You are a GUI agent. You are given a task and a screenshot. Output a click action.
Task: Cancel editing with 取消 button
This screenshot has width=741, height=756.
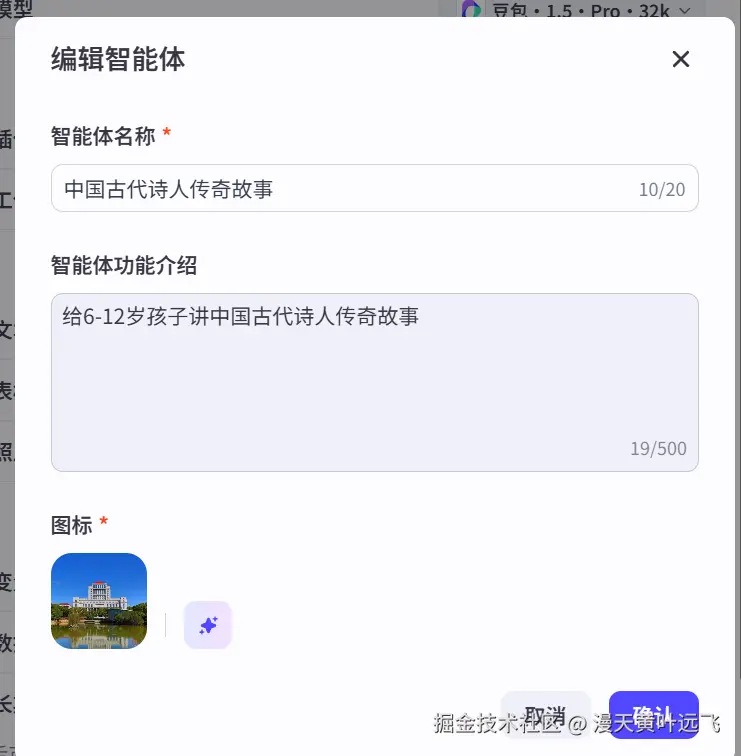coord(545,714)
